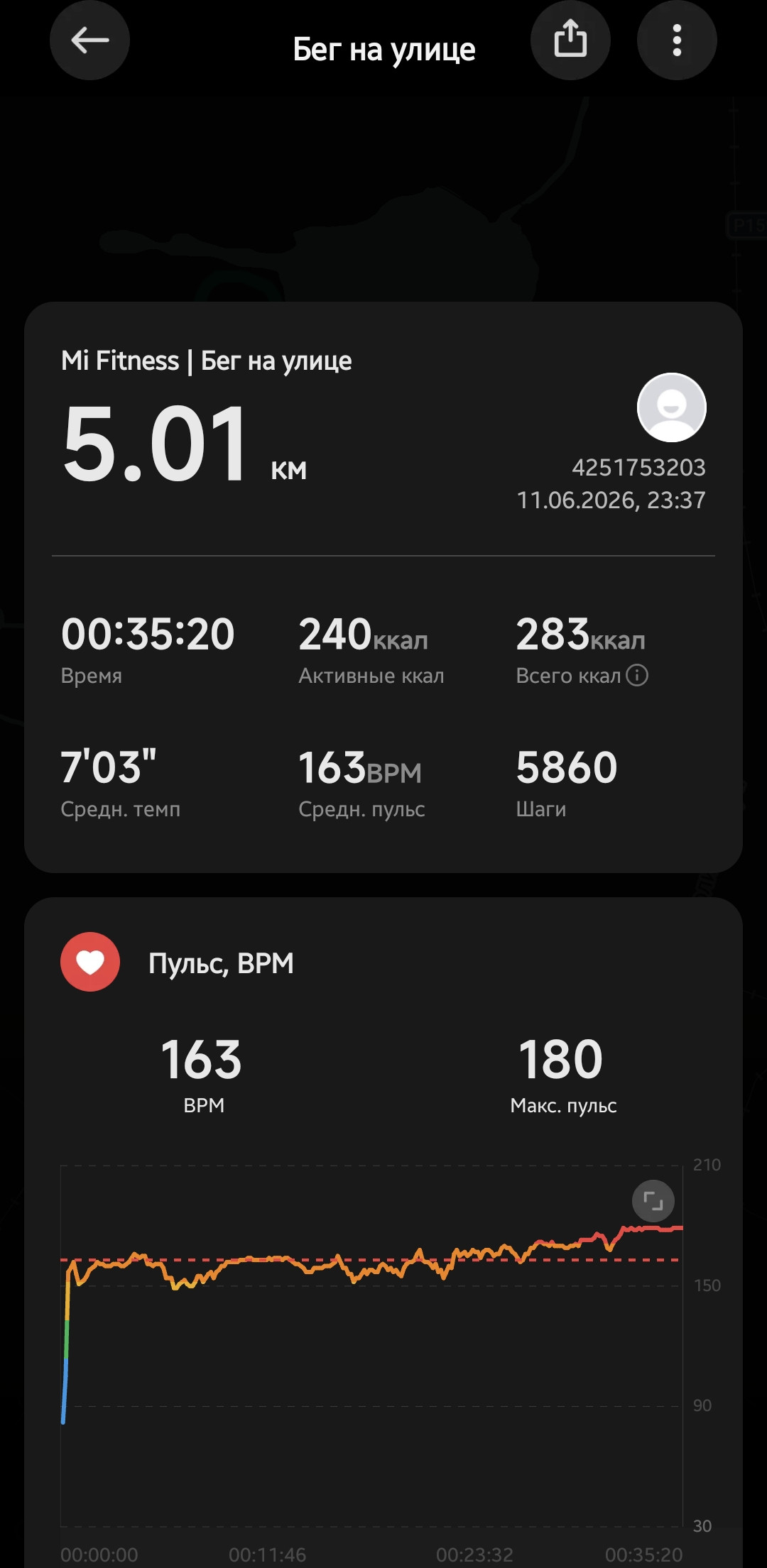Viewport: 767px width, 1568px height.
Task: Go back using the arrow button
Action: coord(89,40)
